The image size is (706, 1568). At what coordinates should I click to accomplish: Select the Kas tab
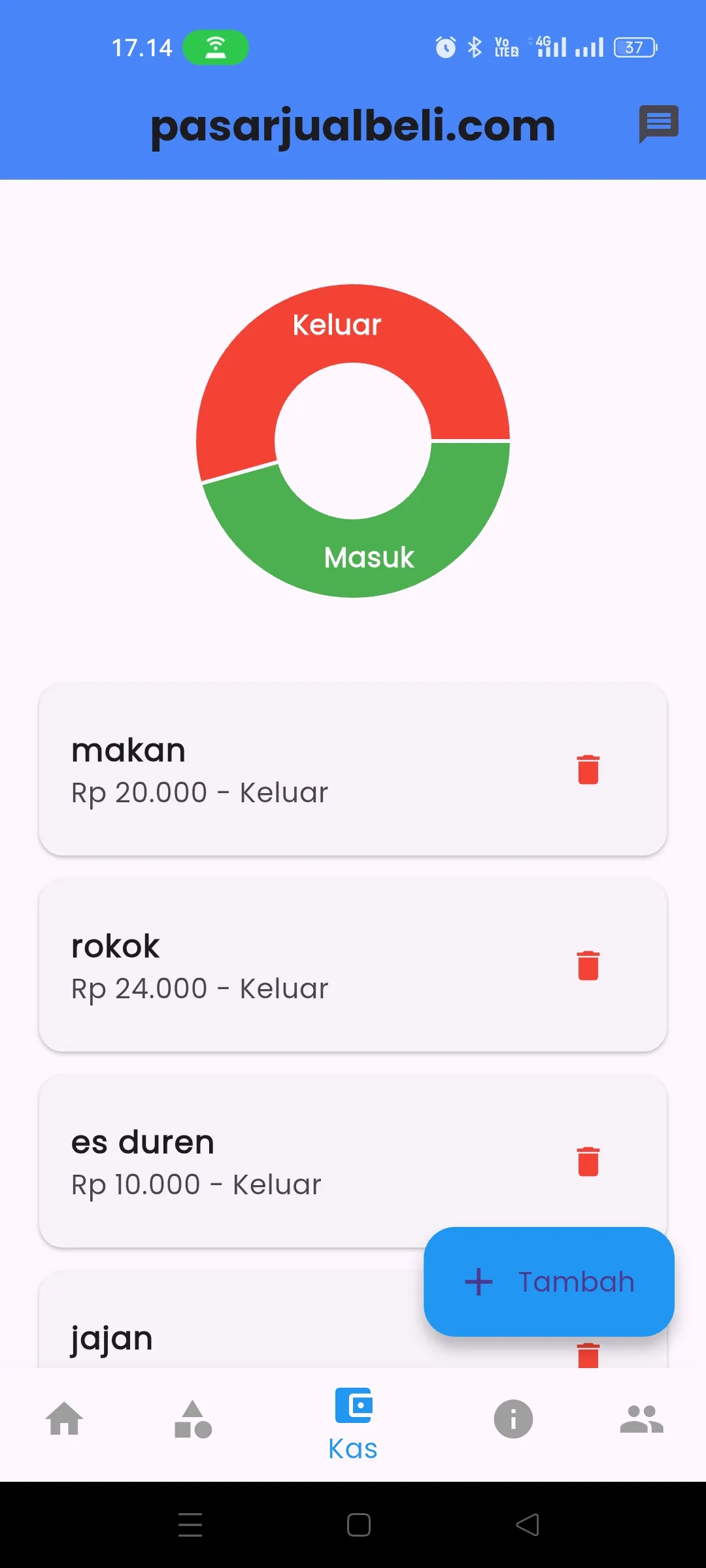coord(353,1423)
